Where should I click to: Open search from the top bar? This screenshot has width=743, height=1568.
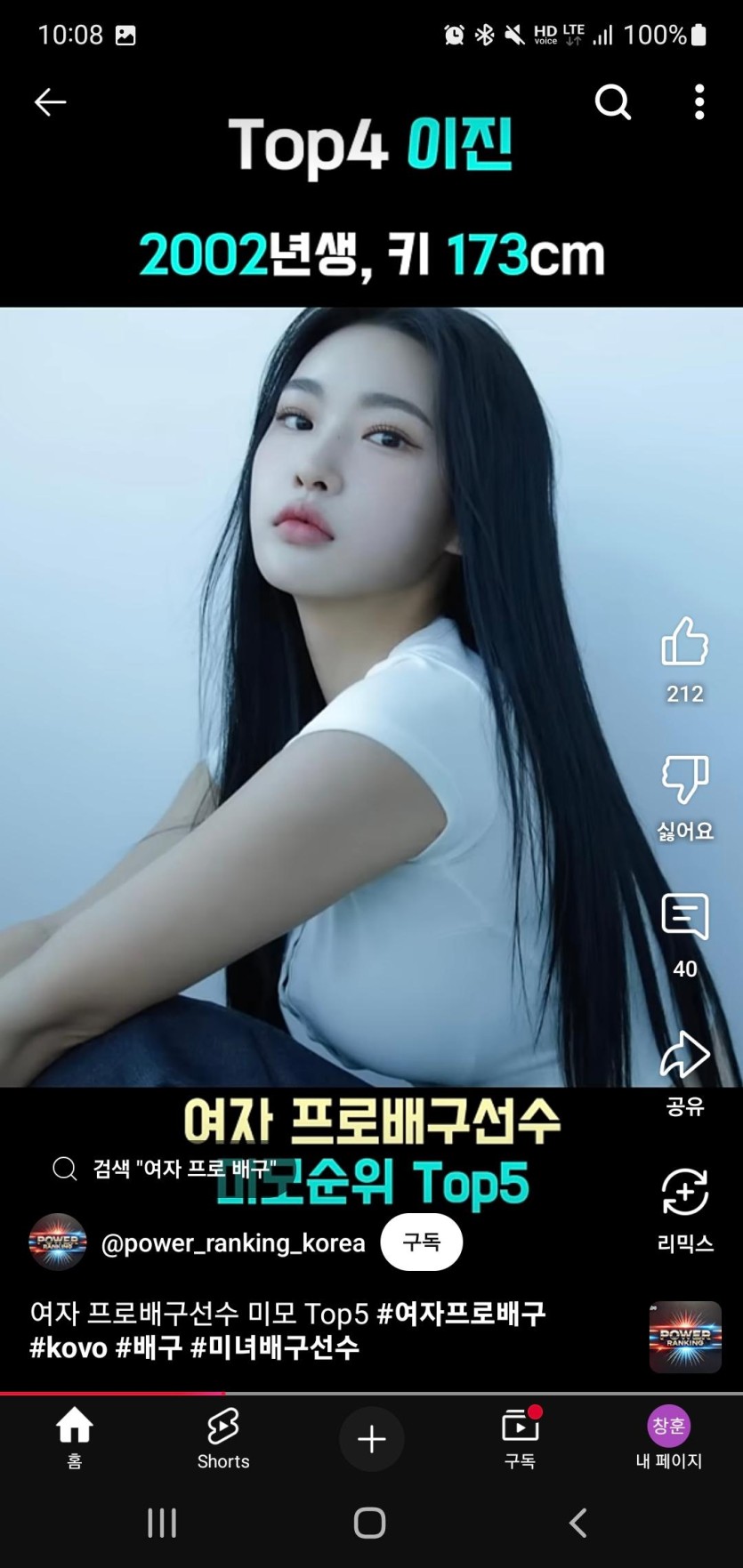tap(612, 102)
